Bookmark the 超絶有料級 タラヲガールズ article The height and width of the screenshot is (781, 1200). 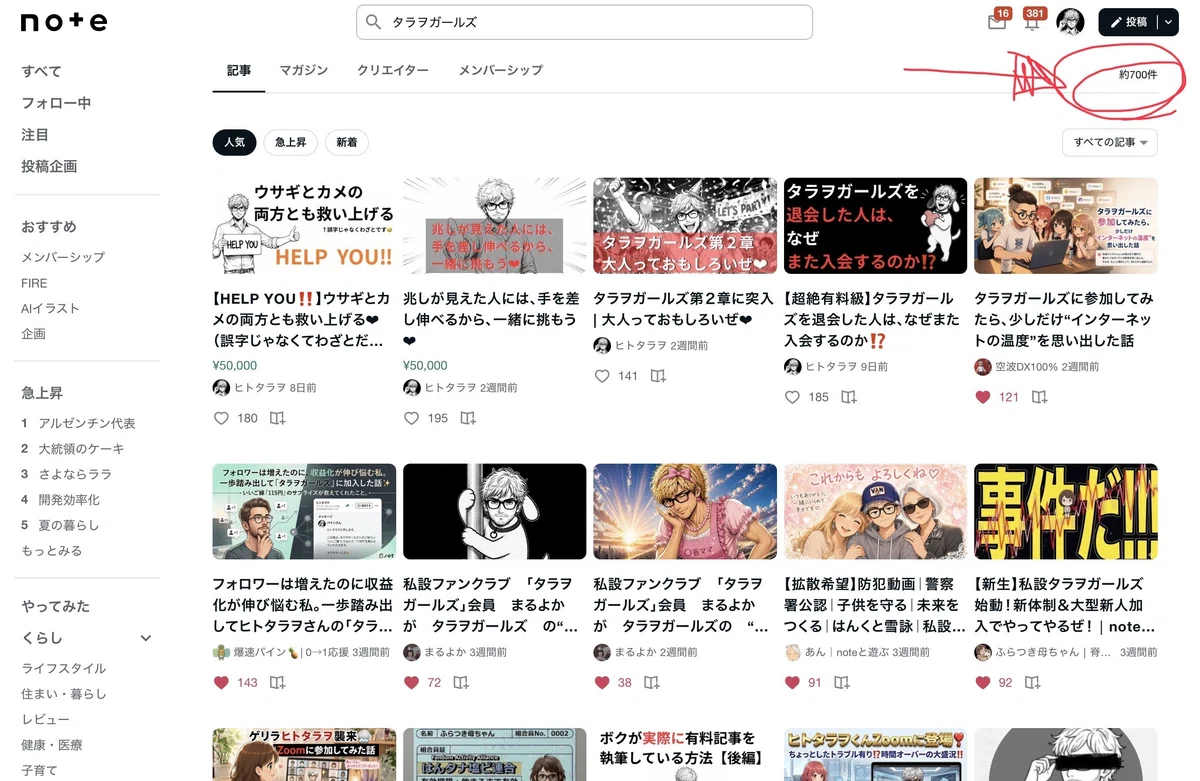[849, 397]
